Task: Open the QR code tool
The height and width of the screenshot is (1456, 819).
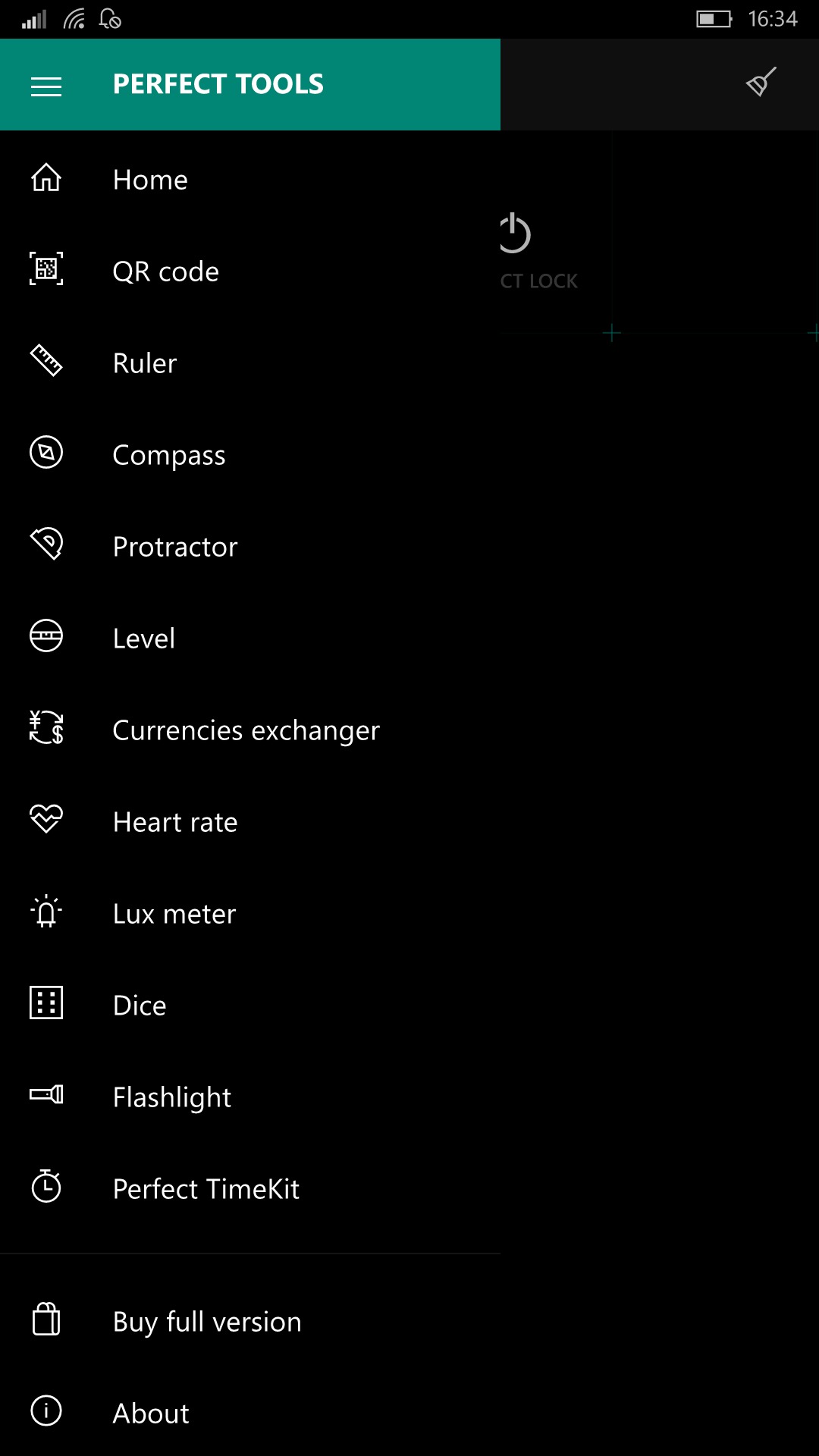Action: pyautogui.click(x=250, y=271)
